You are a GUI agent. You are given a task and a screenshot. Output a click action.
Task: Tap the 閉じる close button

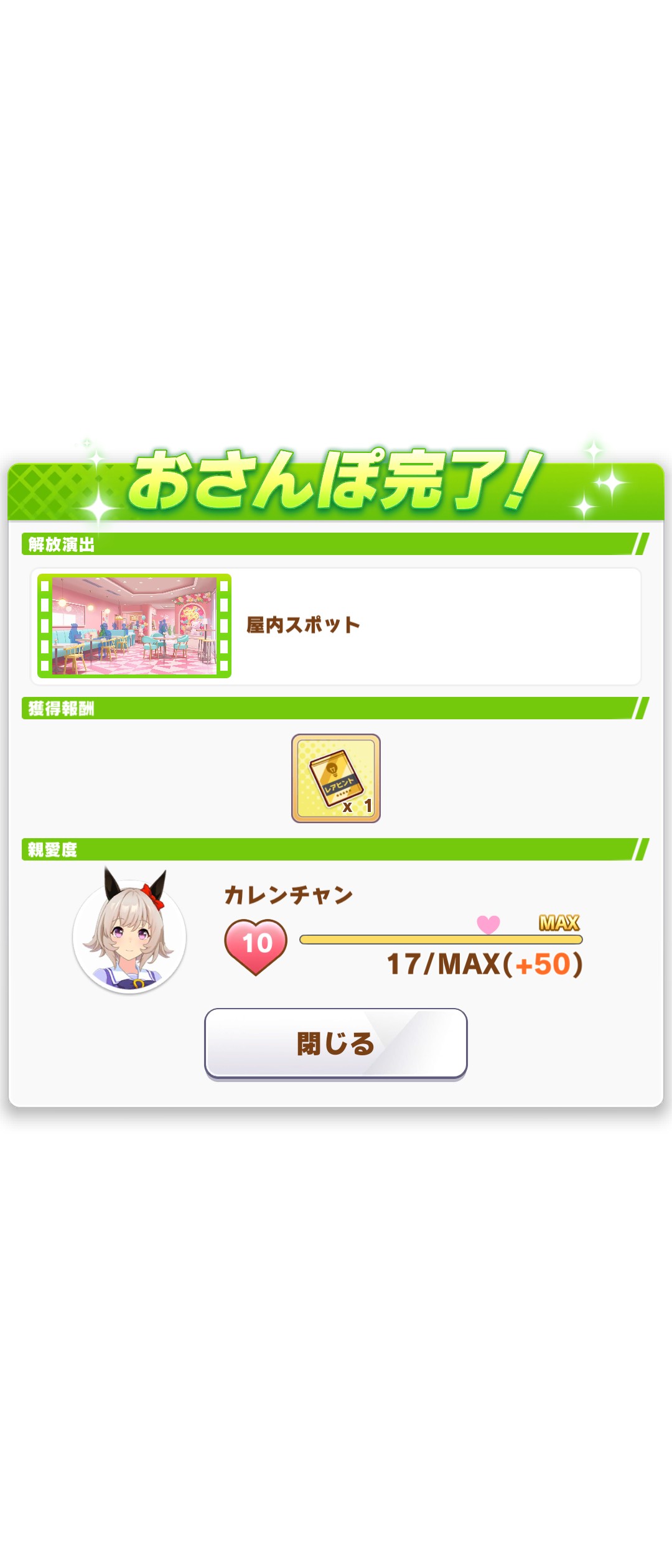335,1043
